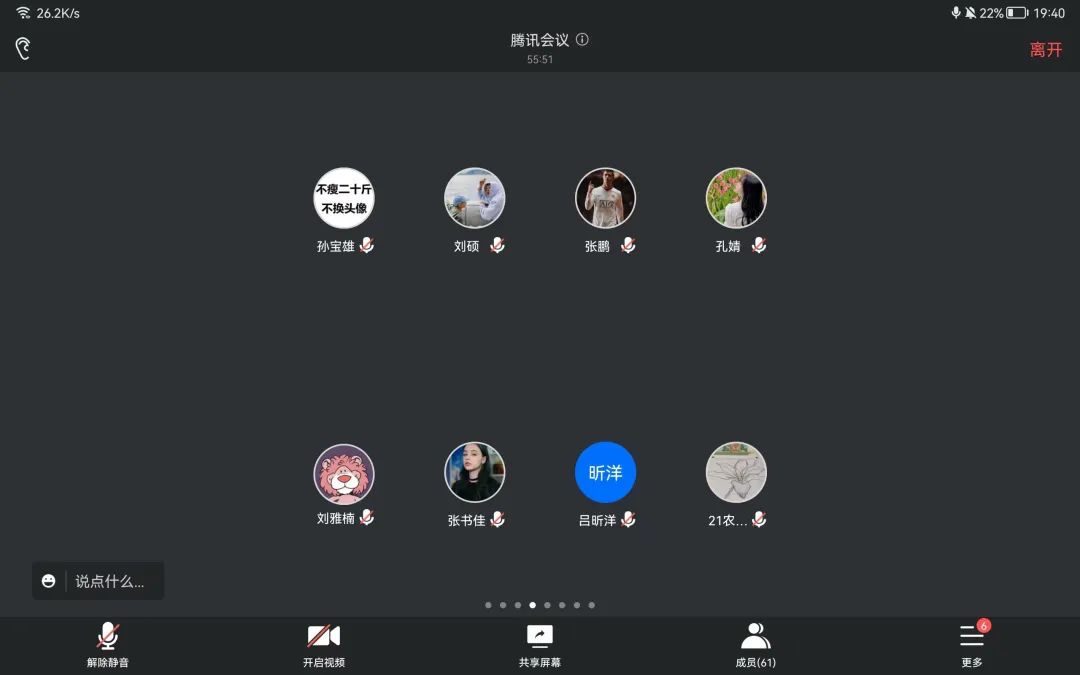Tap the 说点什么... chat input
This screenshot has width=1080, height=675.
coord(111,581)
